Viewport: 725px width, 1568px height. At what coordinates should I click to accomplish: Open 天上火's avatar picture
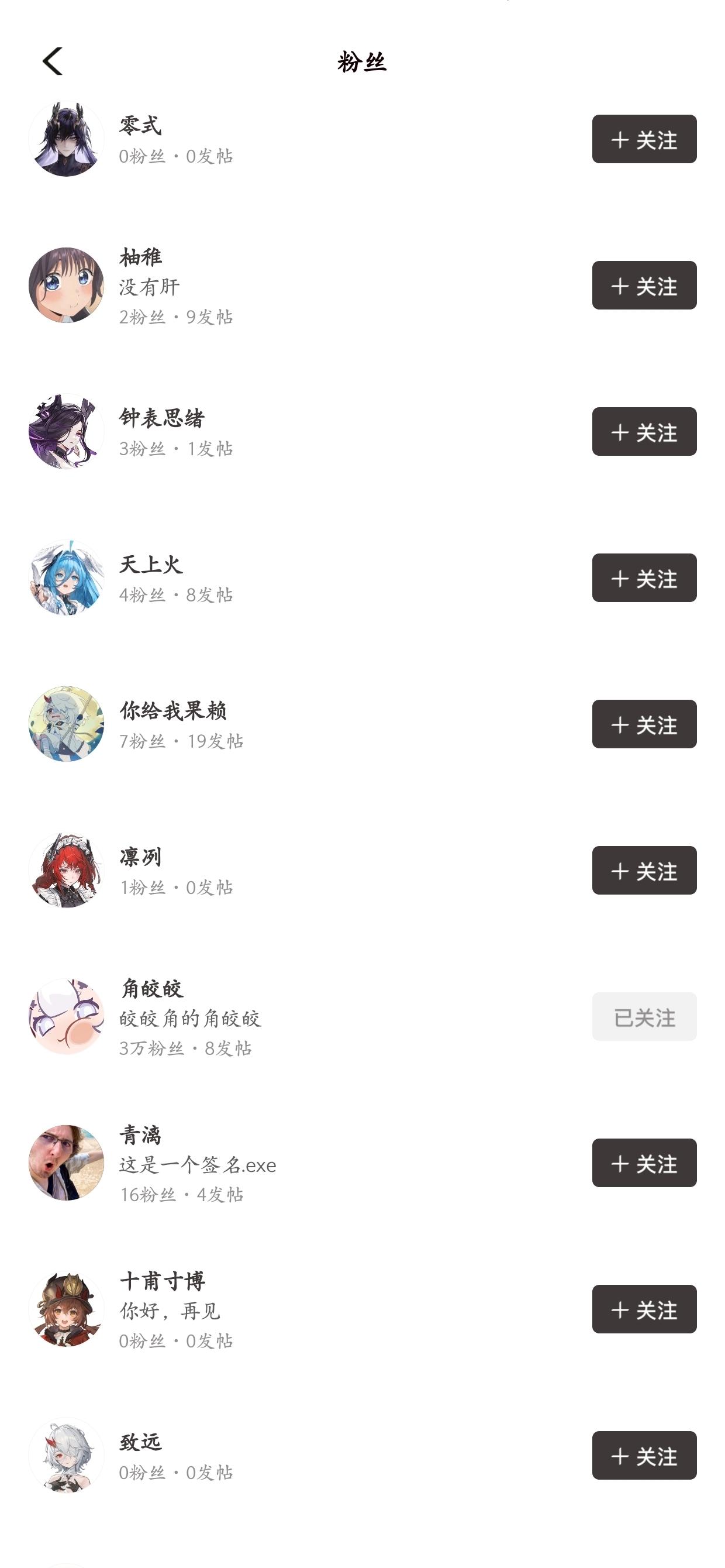(x=66, y=577)
